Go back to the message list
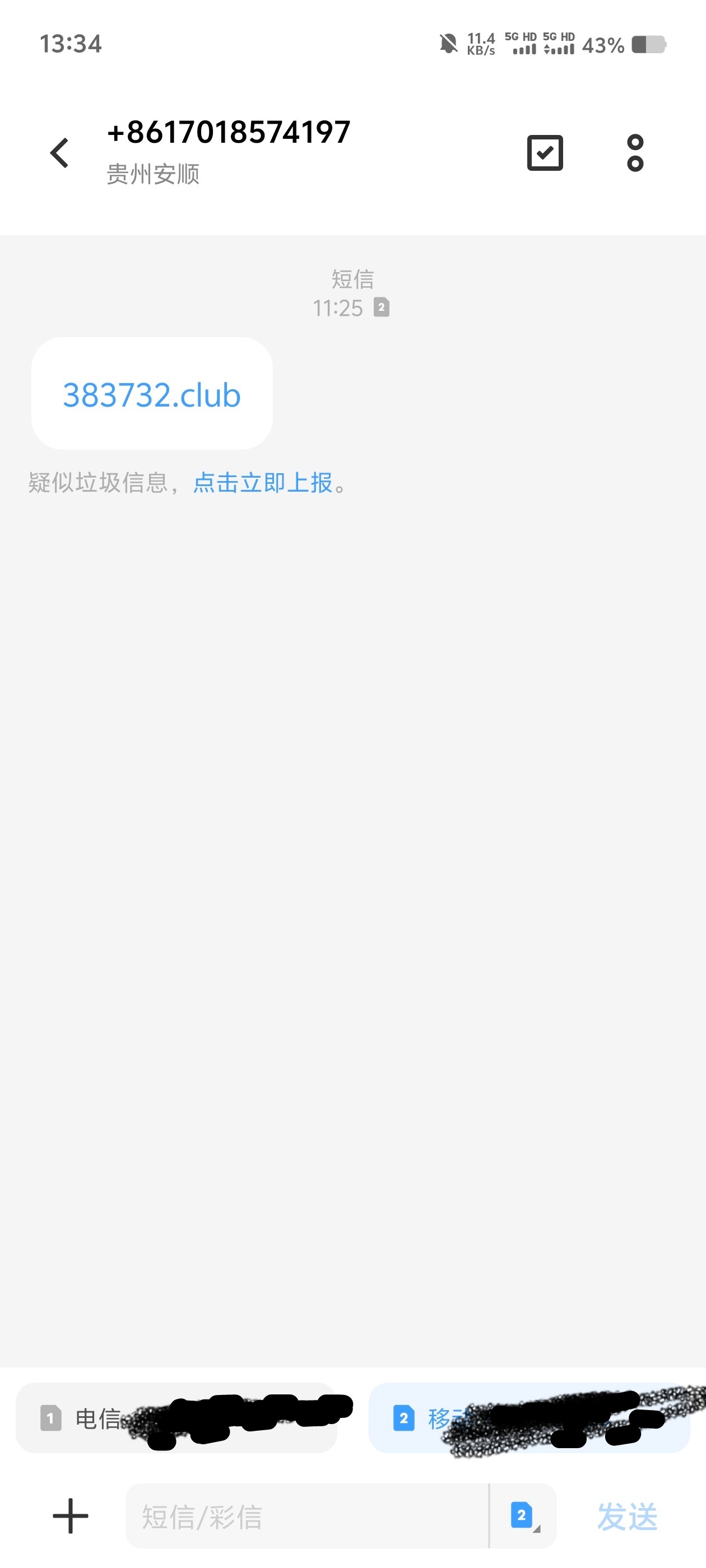 click(60, 153)
